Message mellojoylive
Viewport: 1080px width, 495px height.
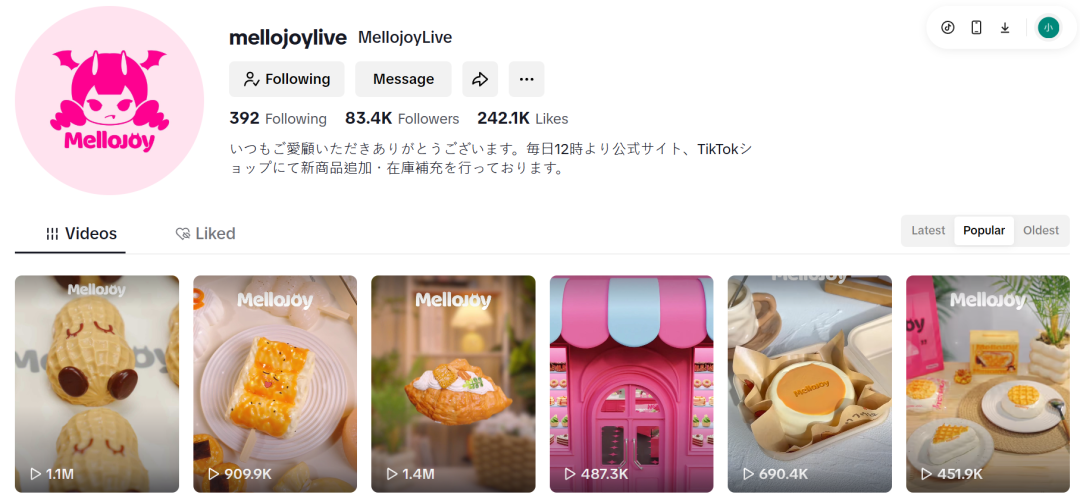coord(403,79)
